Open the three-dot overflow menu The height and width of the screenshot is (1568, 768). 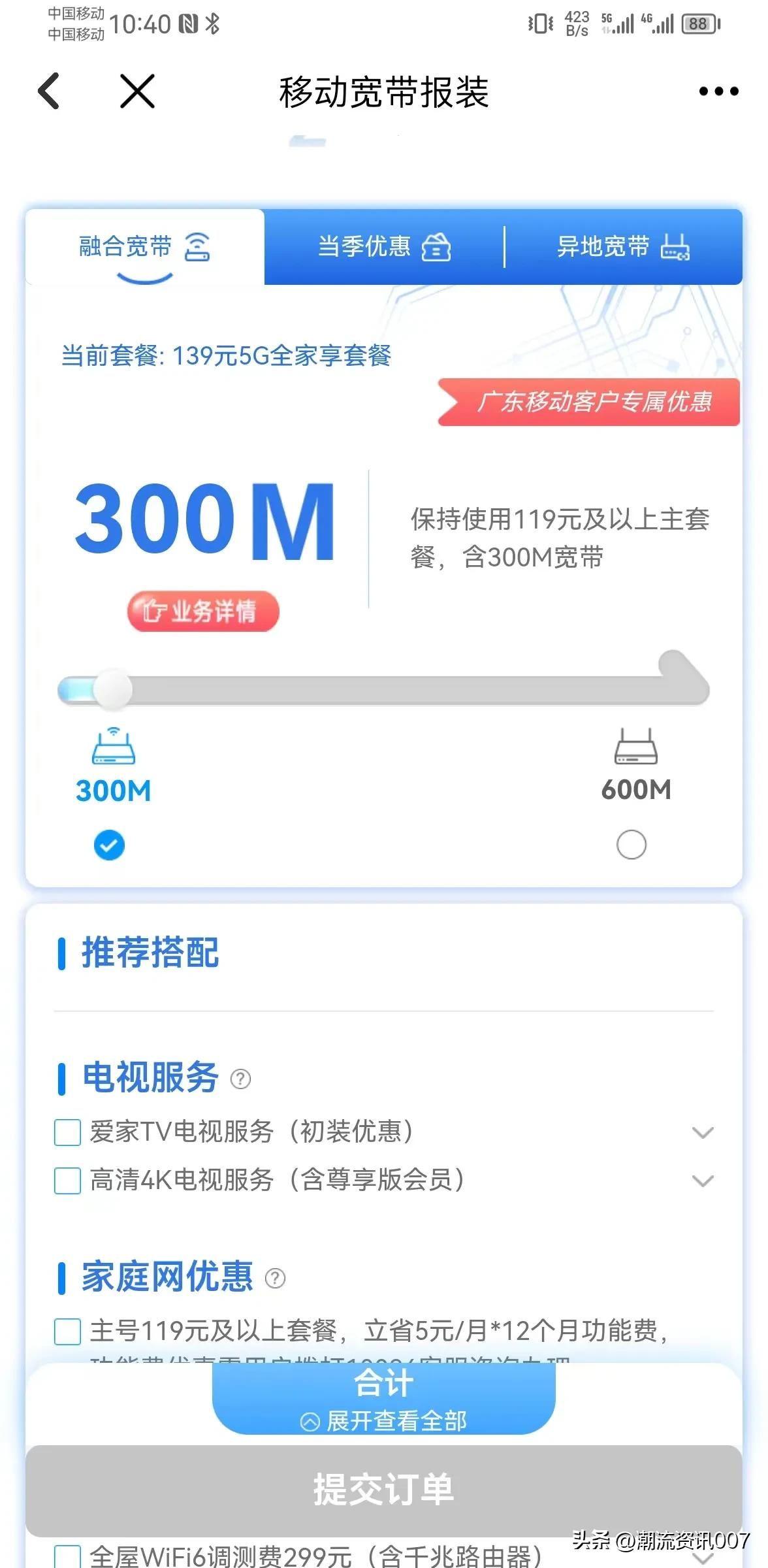coord(718,91)
